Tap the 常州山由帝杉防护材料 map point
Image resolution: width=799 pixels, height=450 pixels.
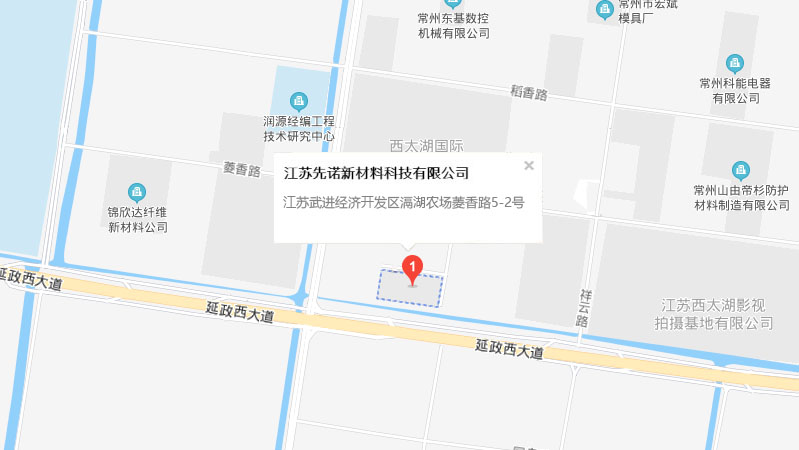741,170
